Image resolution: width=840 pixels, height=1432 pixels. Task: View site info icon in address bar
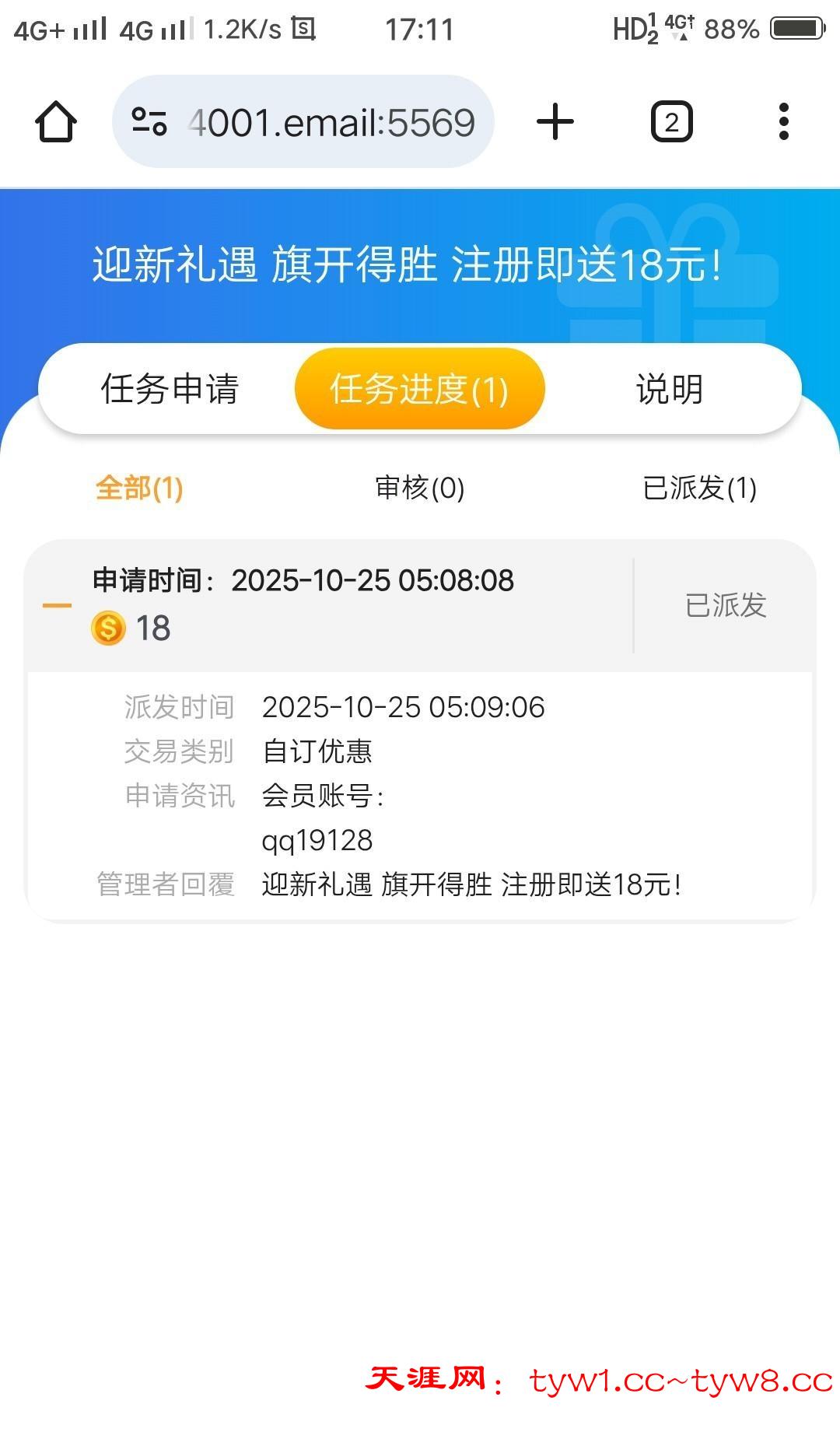coord(149,122)
